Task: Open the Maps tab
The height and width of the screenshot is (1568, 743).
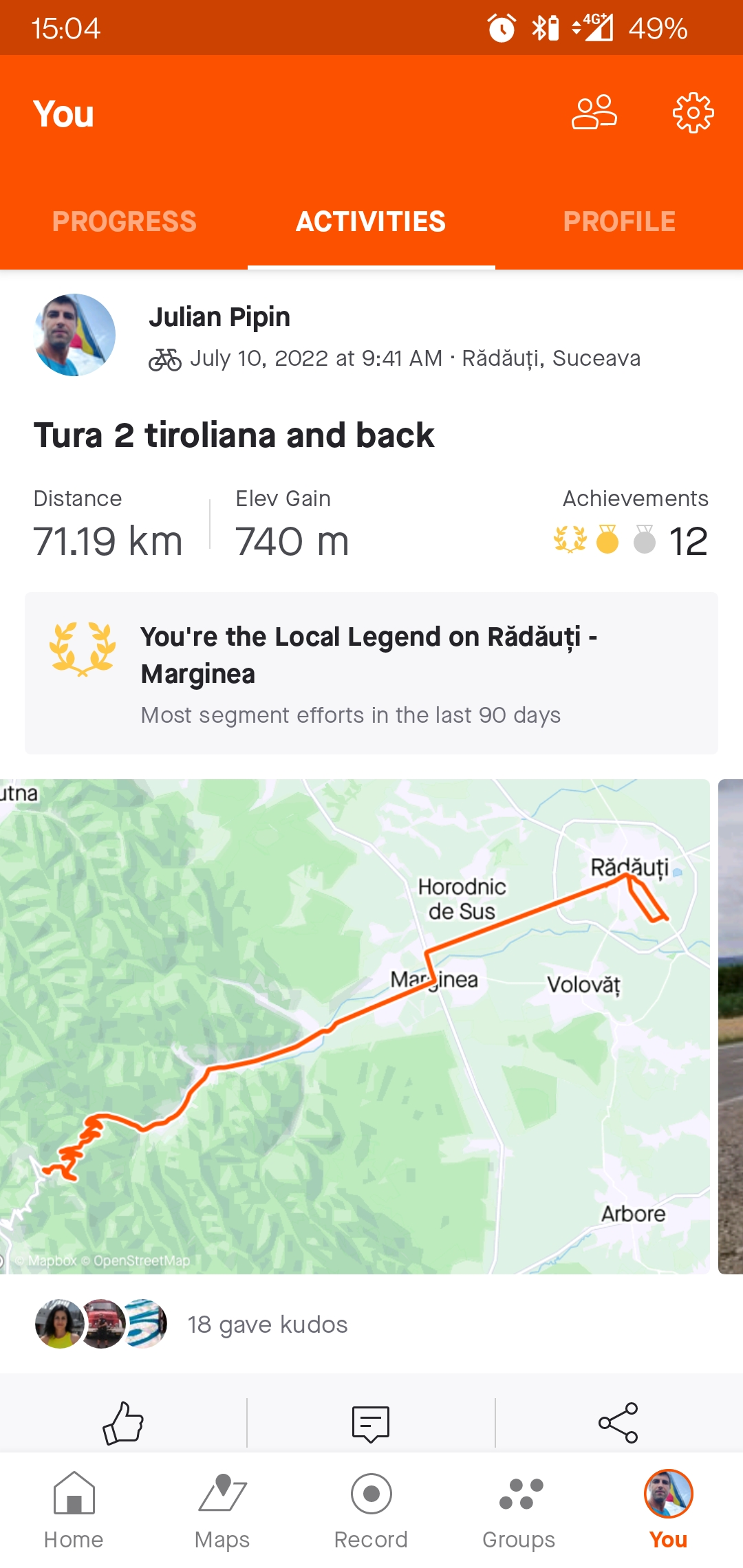Action: 222,1510
